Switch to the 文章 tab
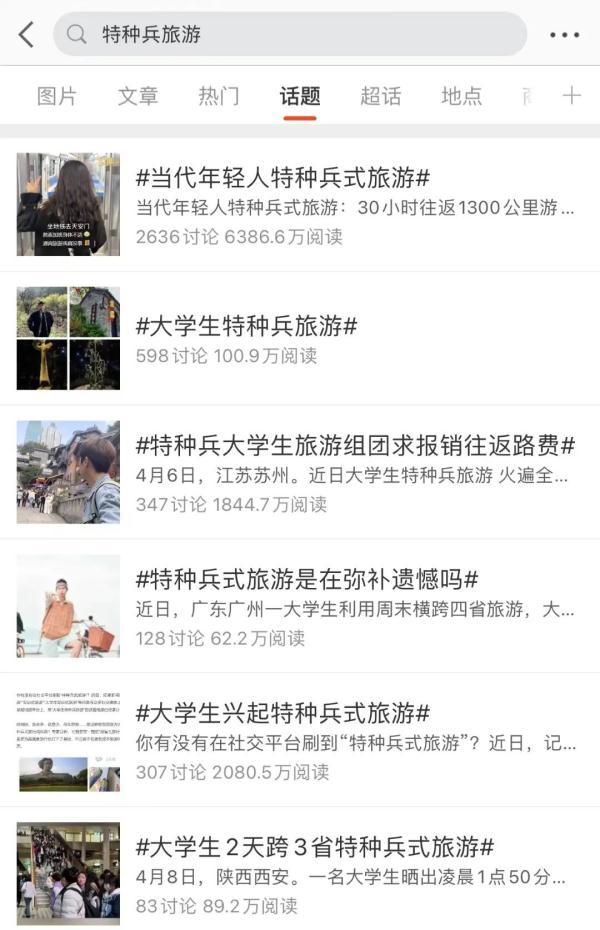600x930 pixels. point(138,96)
